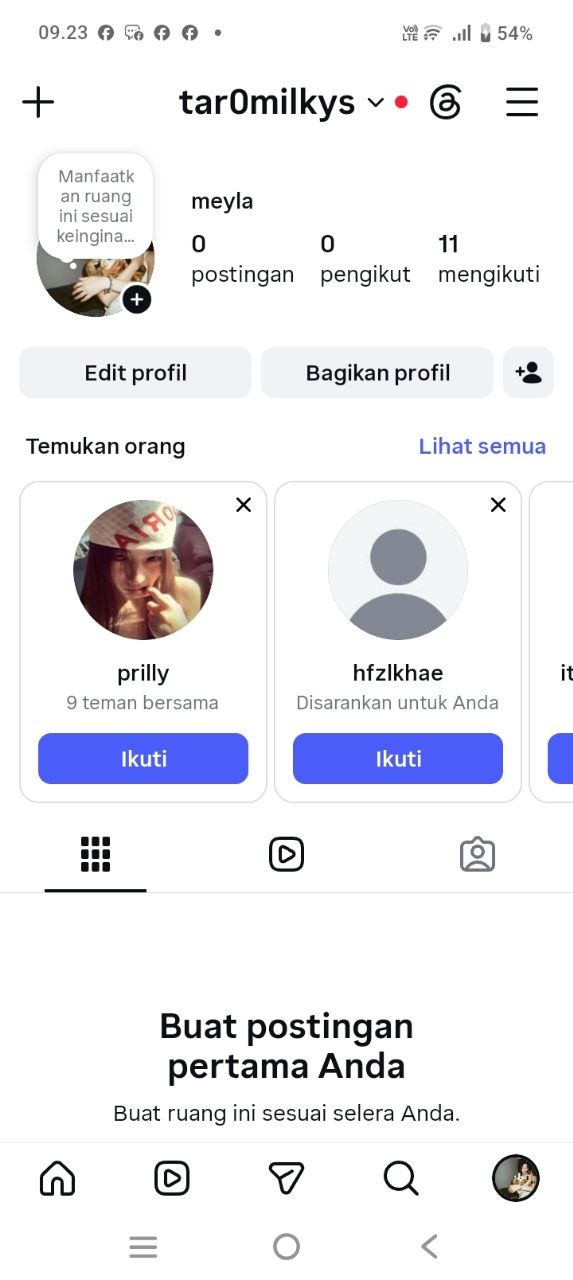Switch to the Reels profile tab
Image resolution: width=573 pixels, height=1280 pixels.
pos(286,854)
